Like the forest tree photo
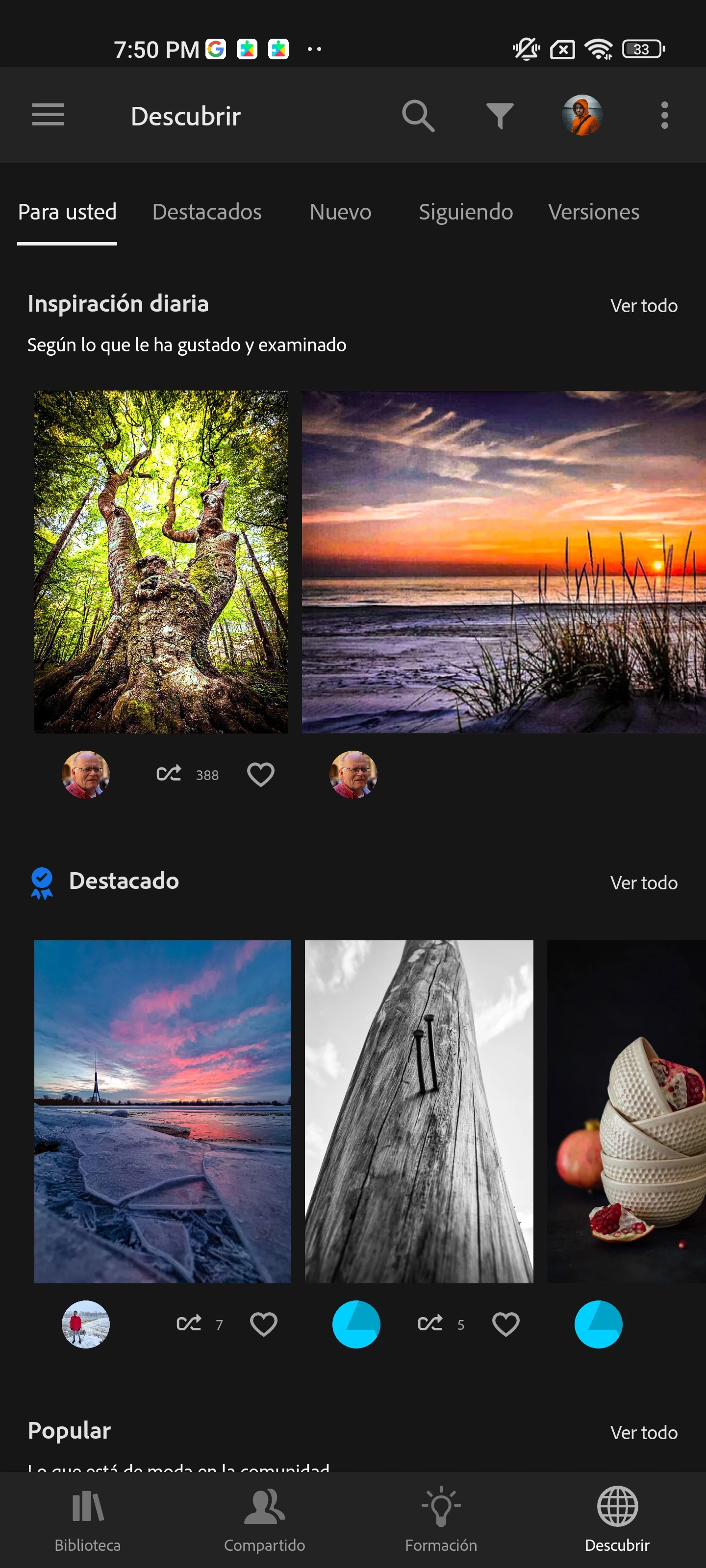706x1568 pixels. click(261, 774)
